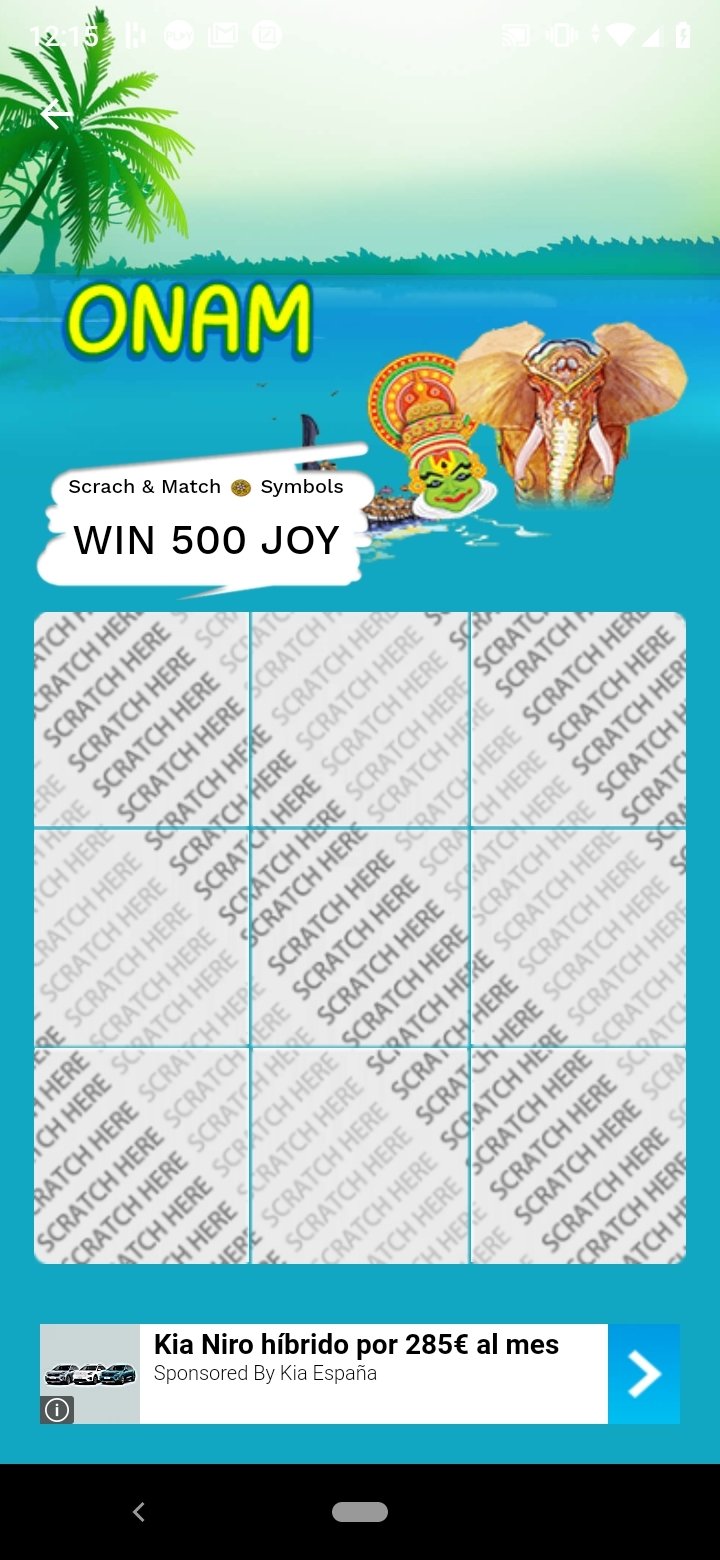Scratch the center cell of the grid
The image size is (720, 1560).
click(360, 938)
